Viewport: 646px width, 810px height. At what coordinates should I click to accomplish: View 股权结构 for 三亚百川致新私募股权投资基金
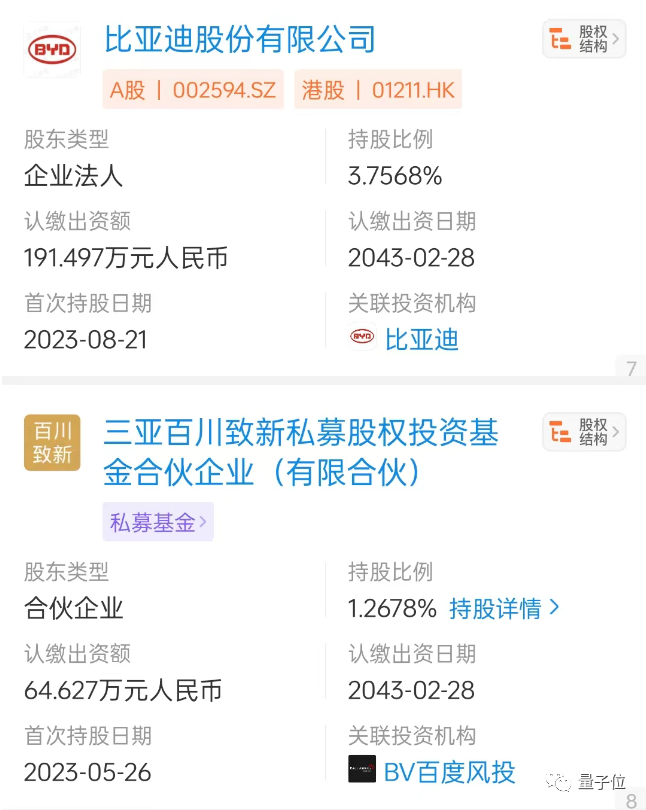click(x=584, y=432)
